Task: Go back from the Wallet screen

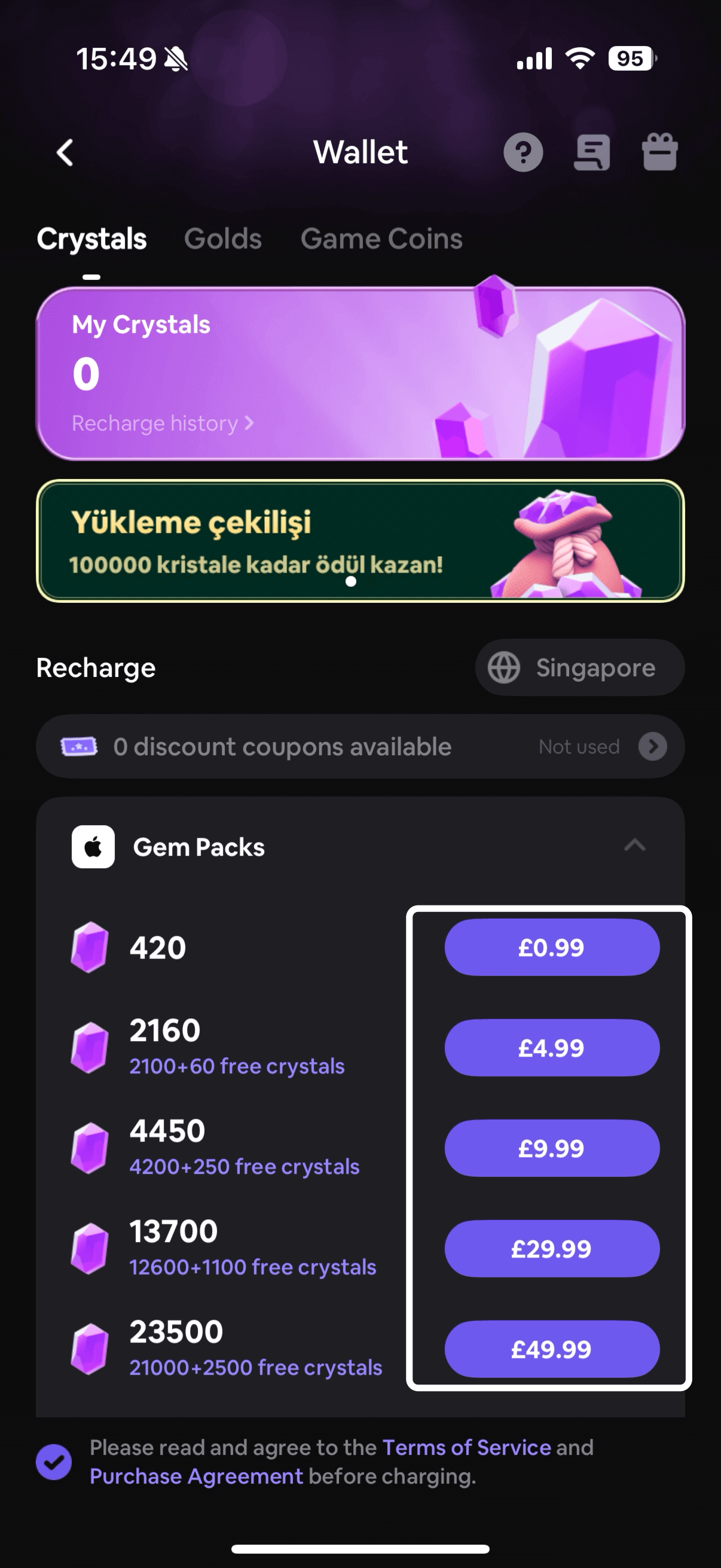Action: click(x=65, y=152)
